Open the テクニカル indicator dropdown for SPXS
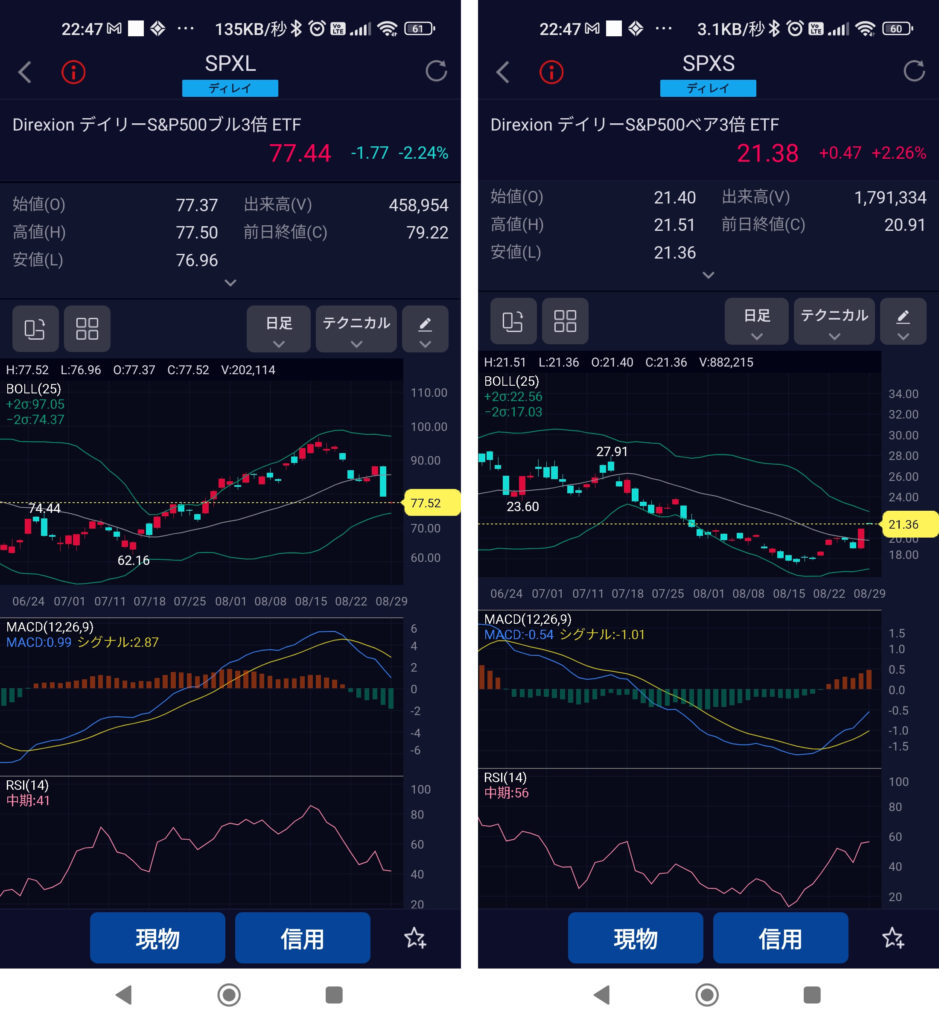 point(834,322)
